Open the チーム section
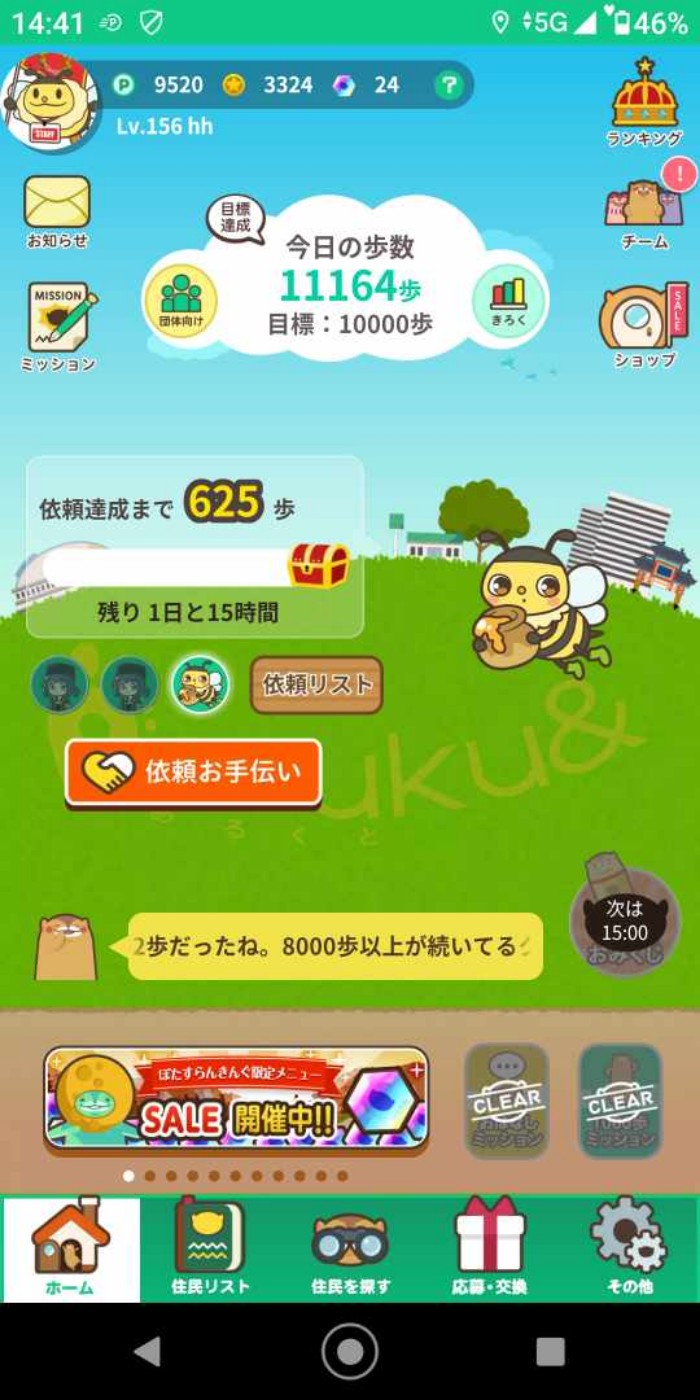This screenshot has height=1400, width=700. pyautogui.click(x=644, y=212)
